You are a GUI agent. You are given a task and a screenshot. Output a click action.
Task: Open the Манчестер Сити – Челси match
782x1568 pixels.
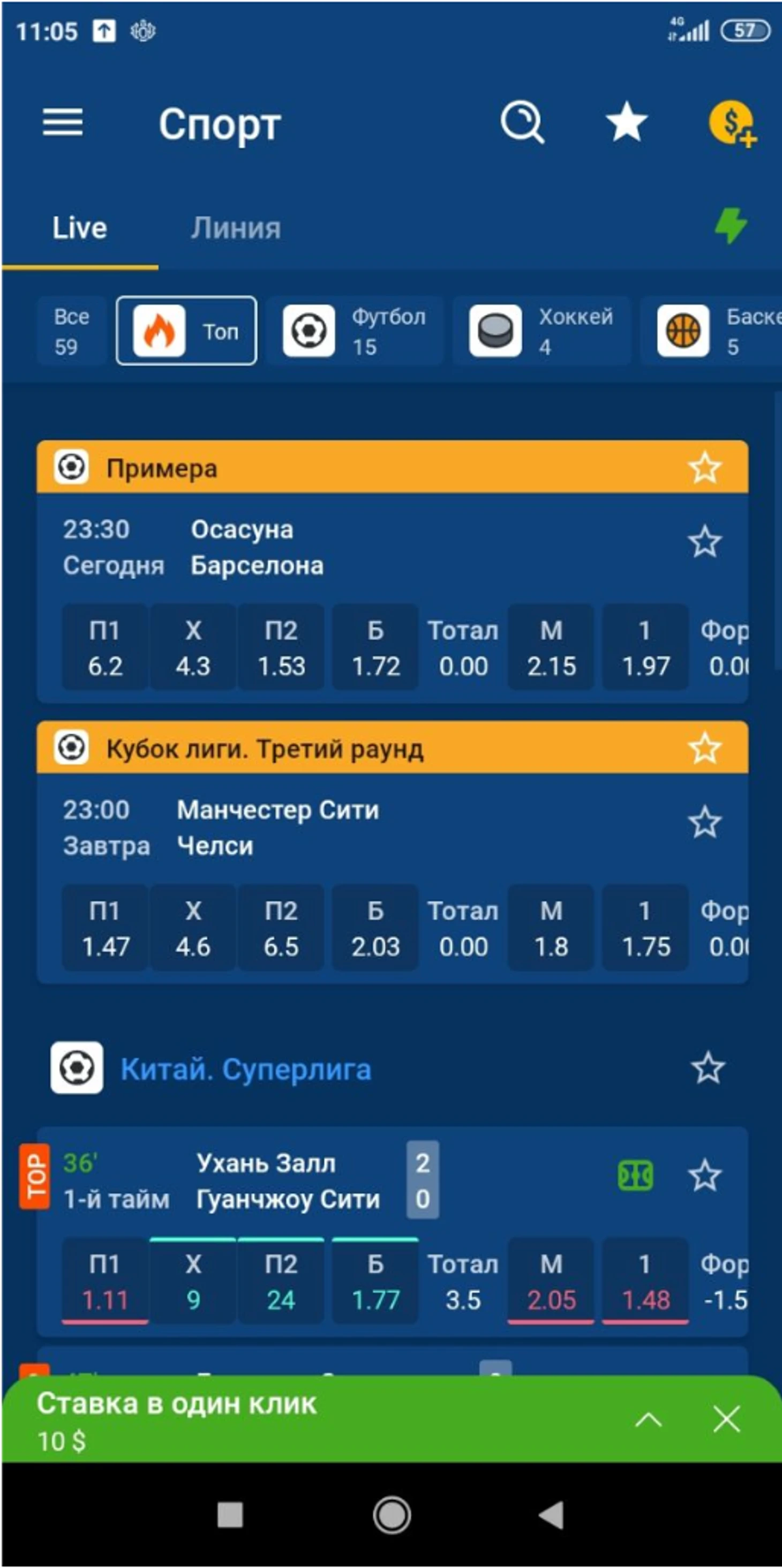click(x=277, y=828)
